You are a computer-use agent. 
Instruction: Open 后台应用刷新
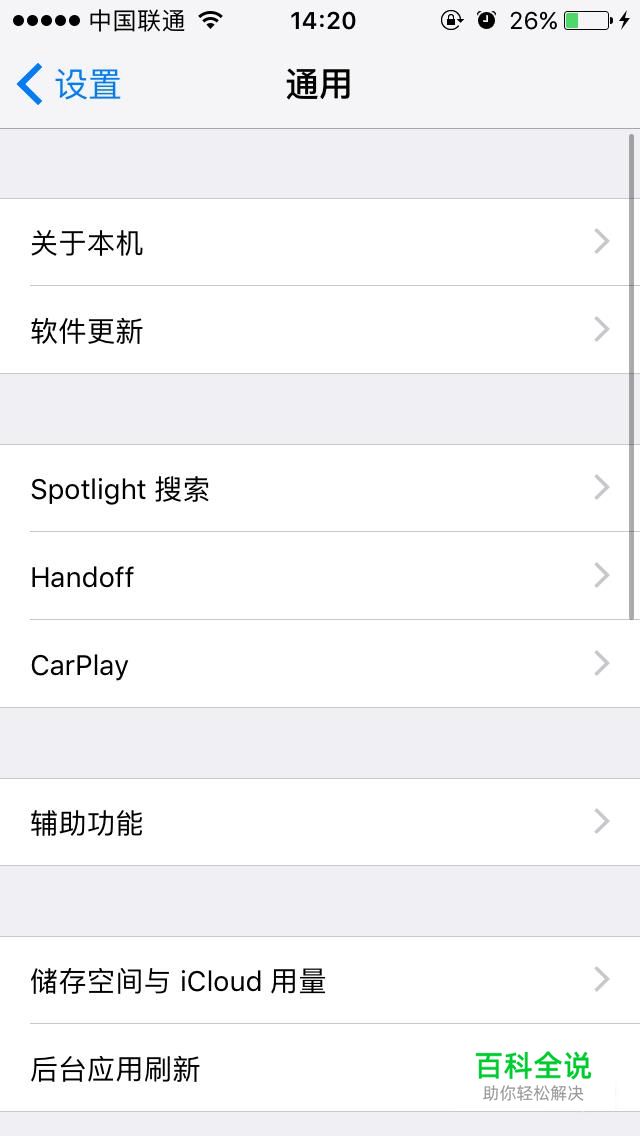click(320, 1068)
